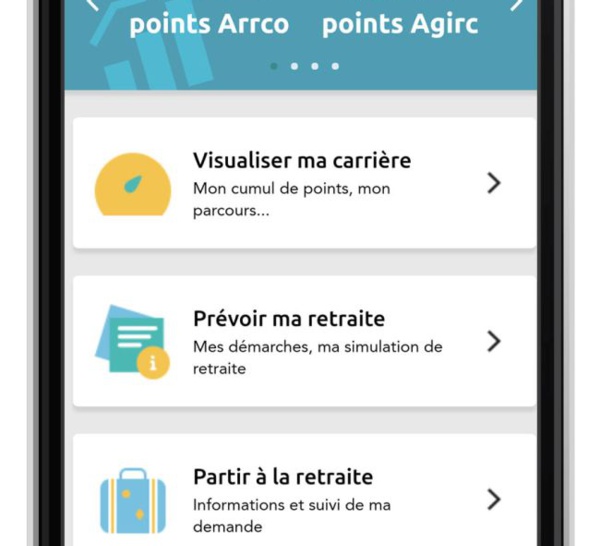The height and width of the screenshot is (546, 600).
Task: Go to previous points carousel slide
Action: tap(92, 5)
